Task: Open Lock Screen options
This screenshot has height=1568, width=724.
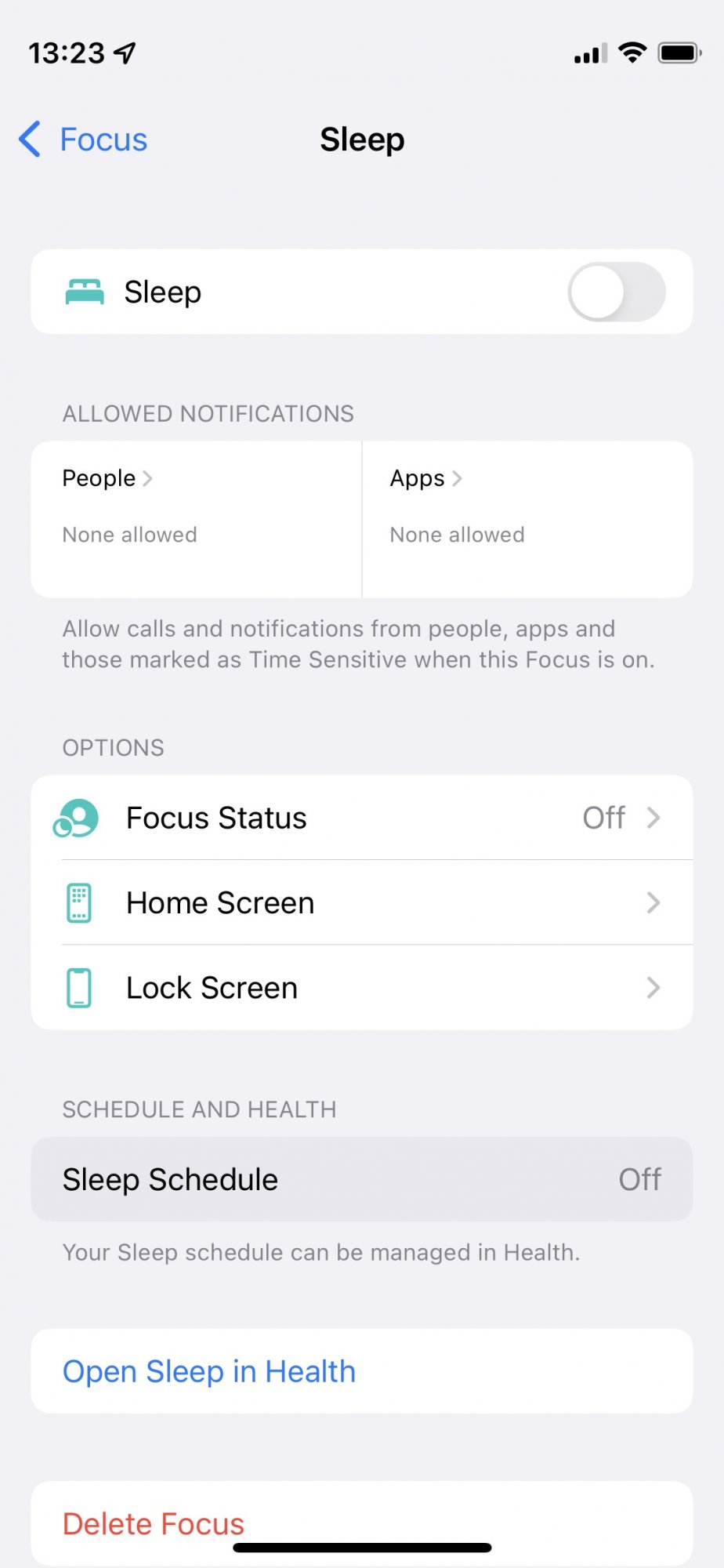Action: 362,988
